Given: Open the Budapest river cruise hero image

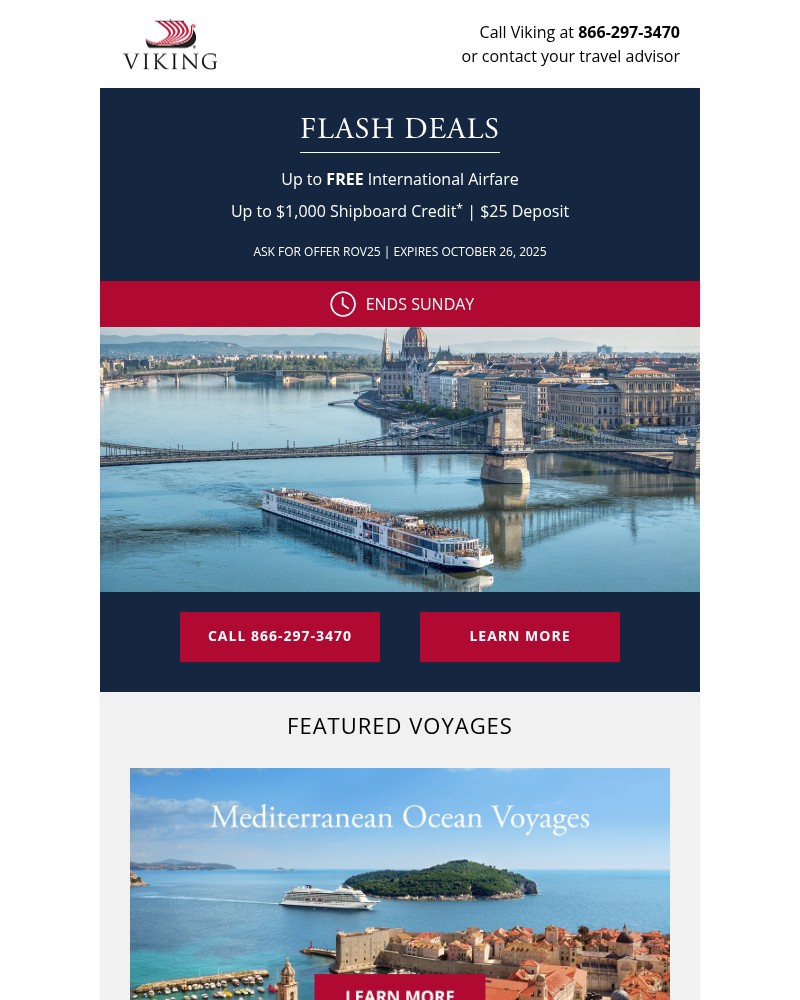Looking at the screenshot, I should (400, 460).
